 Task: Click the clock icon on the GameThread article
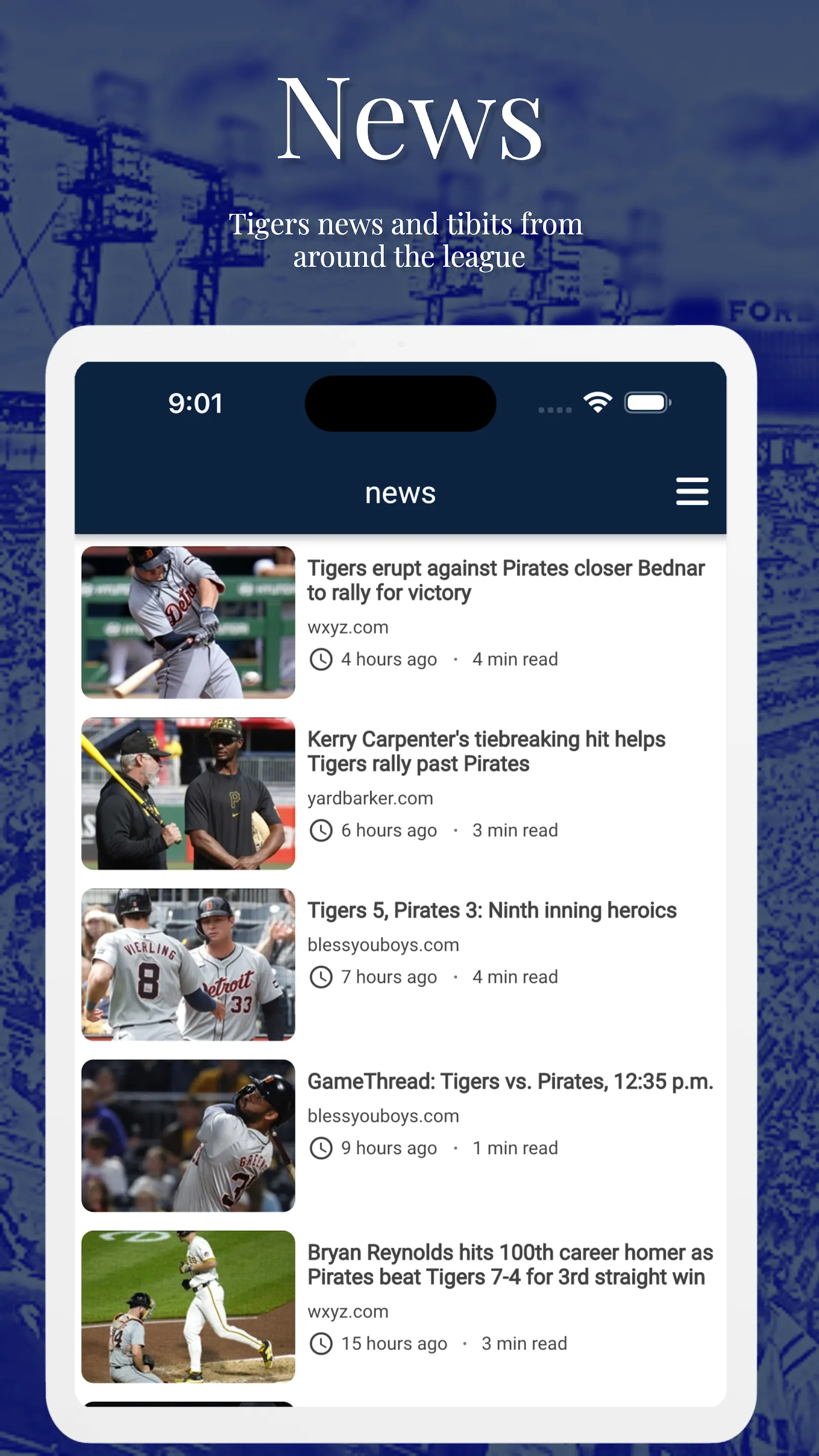point(322,1148)
